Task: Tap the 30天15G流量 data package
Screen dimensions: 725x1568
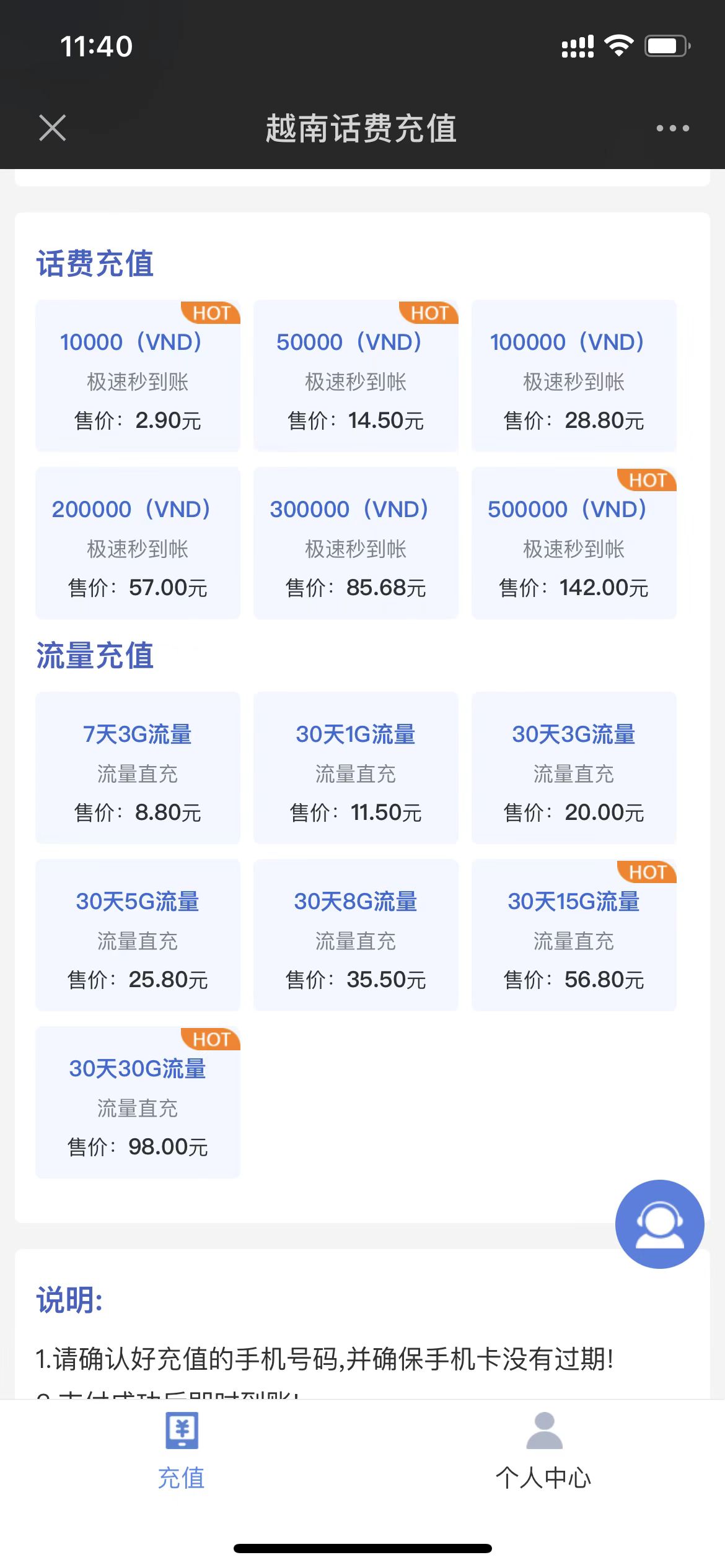Action: tap(574, 935)
